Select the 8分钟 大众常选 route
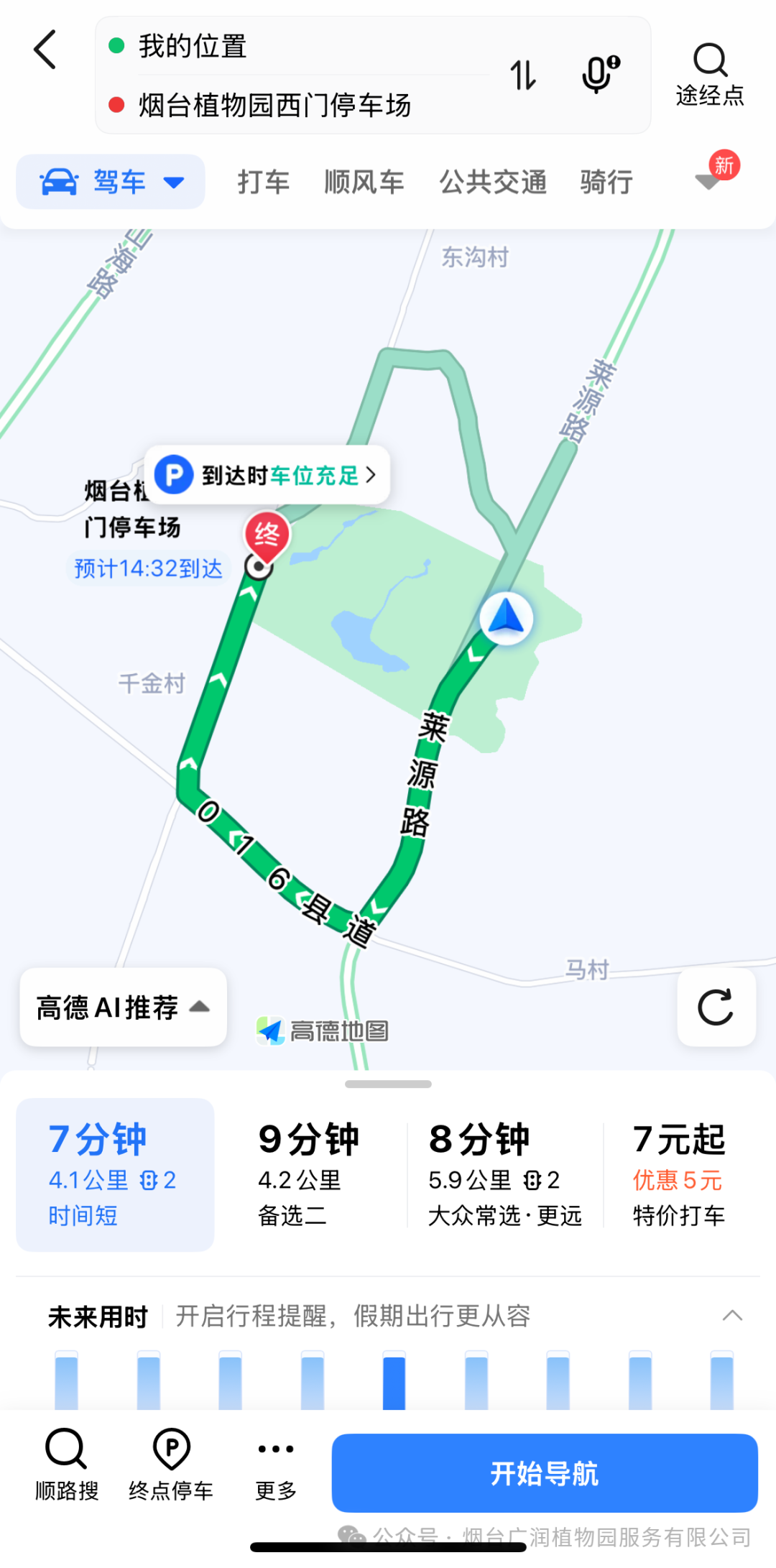Viewport: 776px width, 1568px height. (504, 1175)
